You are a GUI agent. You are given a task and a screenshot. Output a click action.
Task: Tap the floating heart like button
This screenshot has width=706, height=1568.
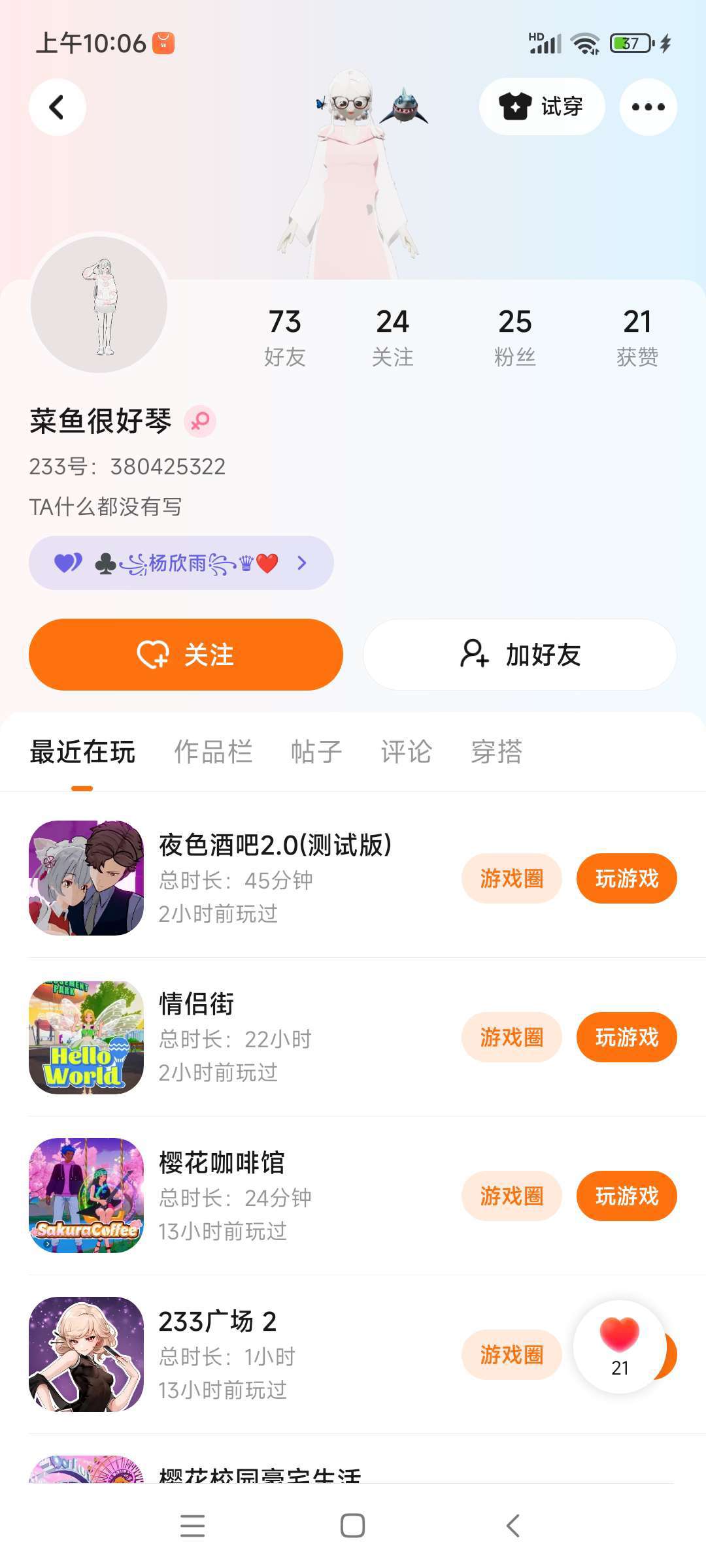(619, 1346)
